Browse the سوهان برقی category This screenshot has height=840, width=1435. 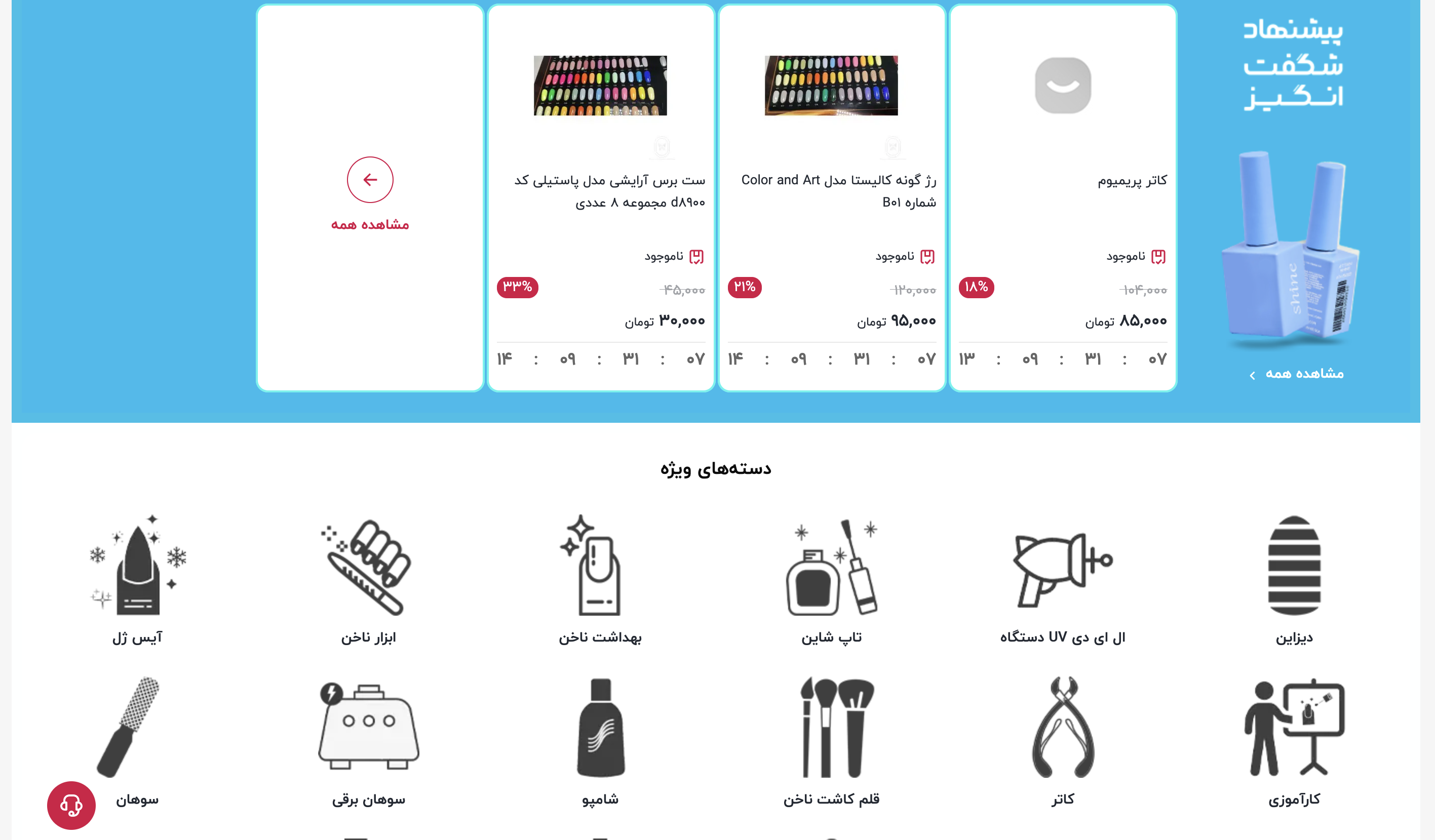point(368,740)
